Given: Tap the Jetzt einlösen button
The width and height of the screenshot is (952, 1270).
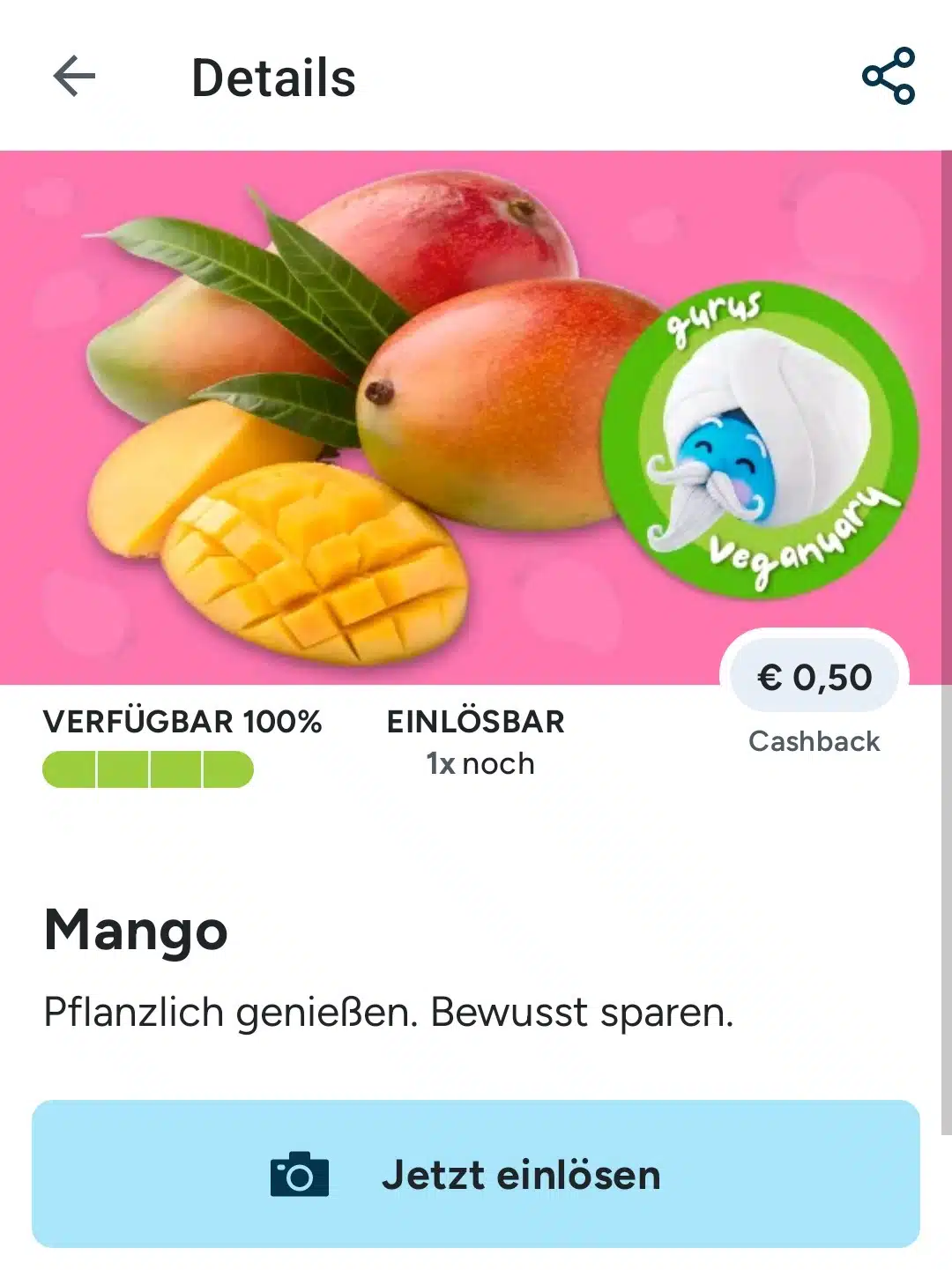Looking at the screenshot, I should (x=476, y=1174).
